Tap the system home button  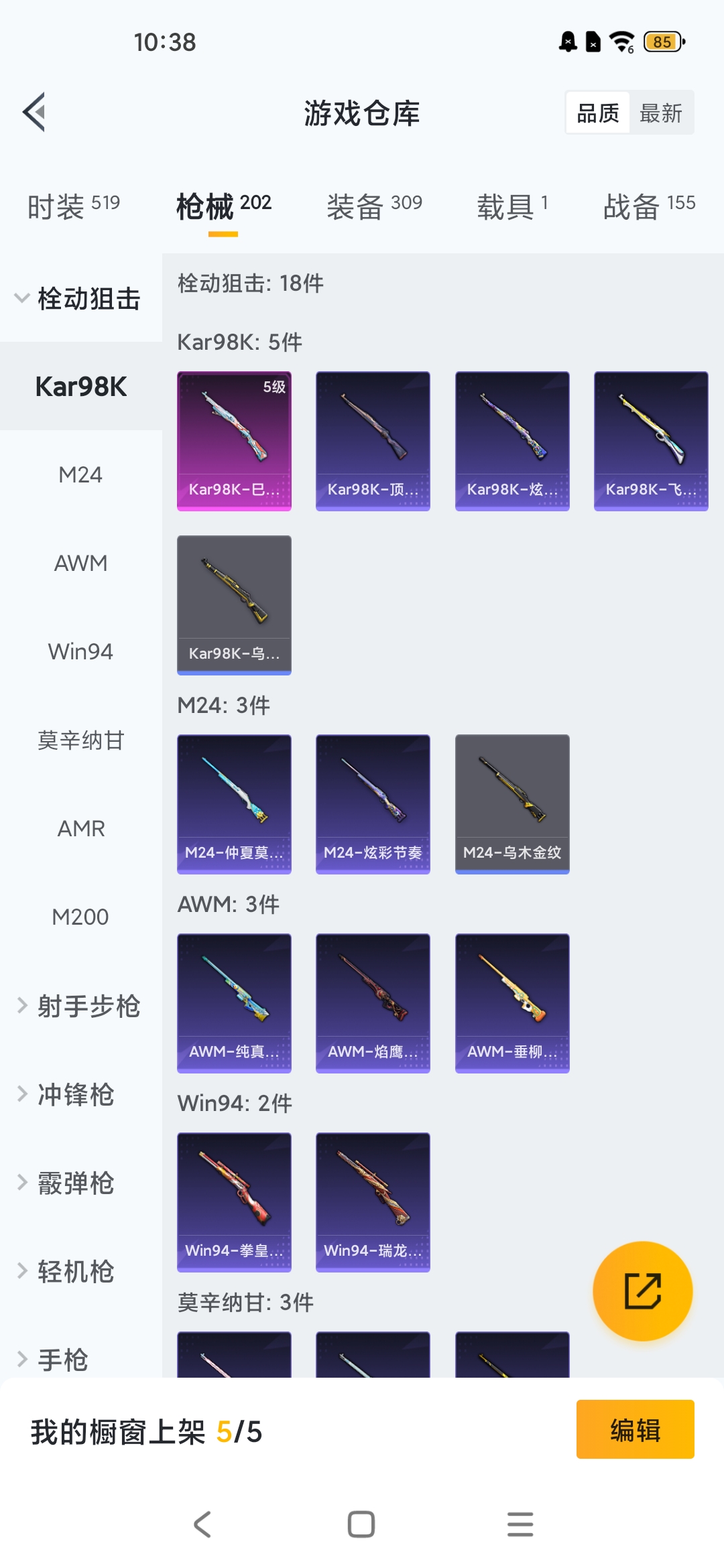point(361,1524)
